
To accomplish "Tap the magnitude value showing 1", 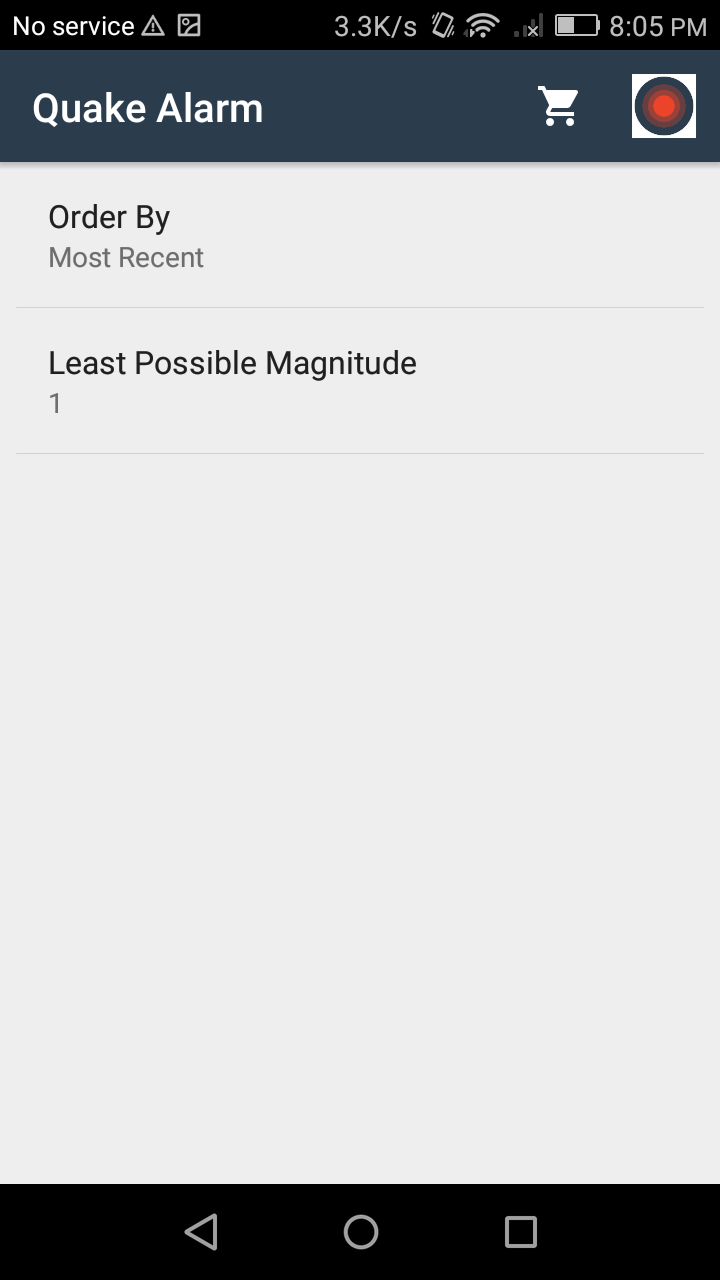I will (x=55, y=403).
